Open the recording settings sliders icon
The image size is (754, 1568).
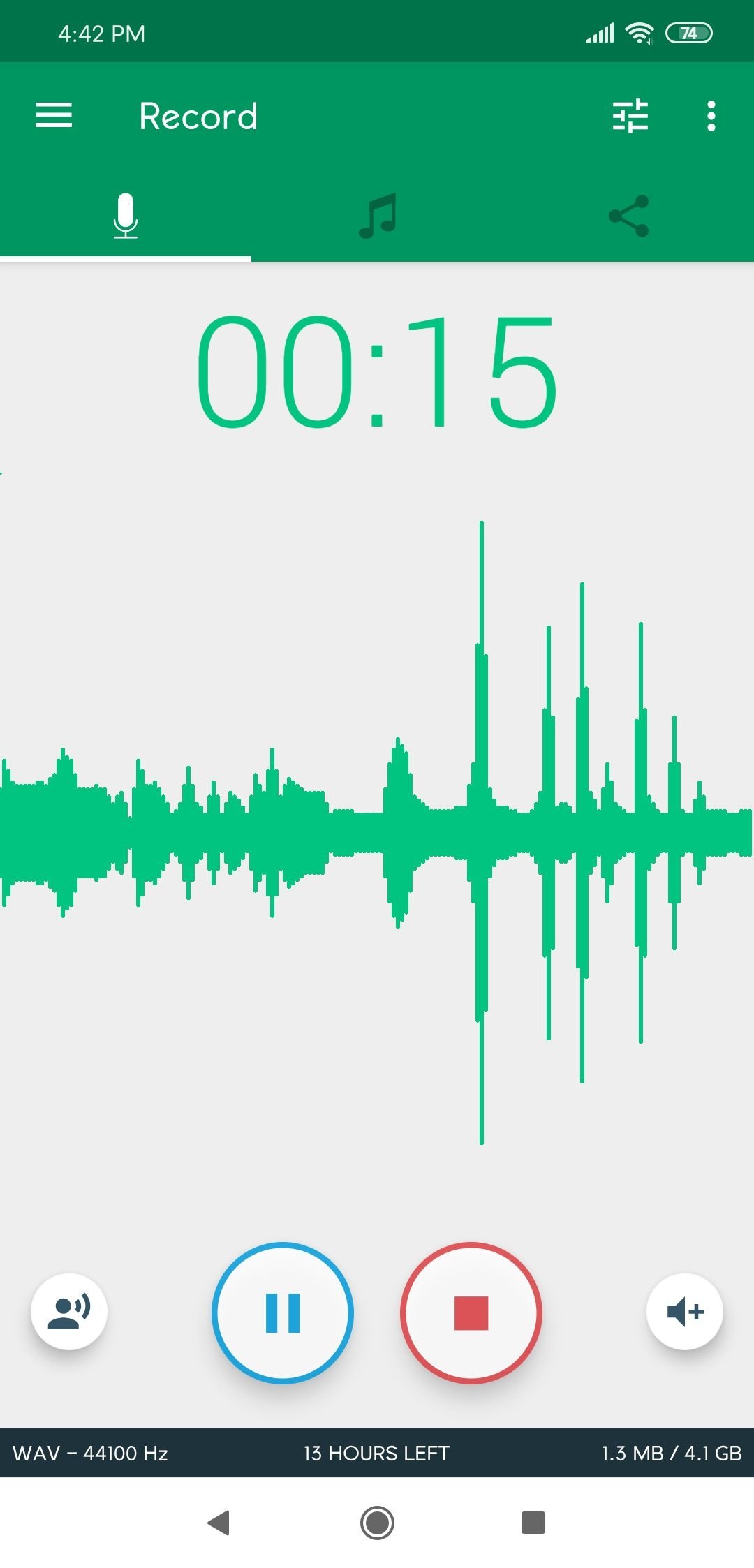pyautogui.click(x=630, y=116)
